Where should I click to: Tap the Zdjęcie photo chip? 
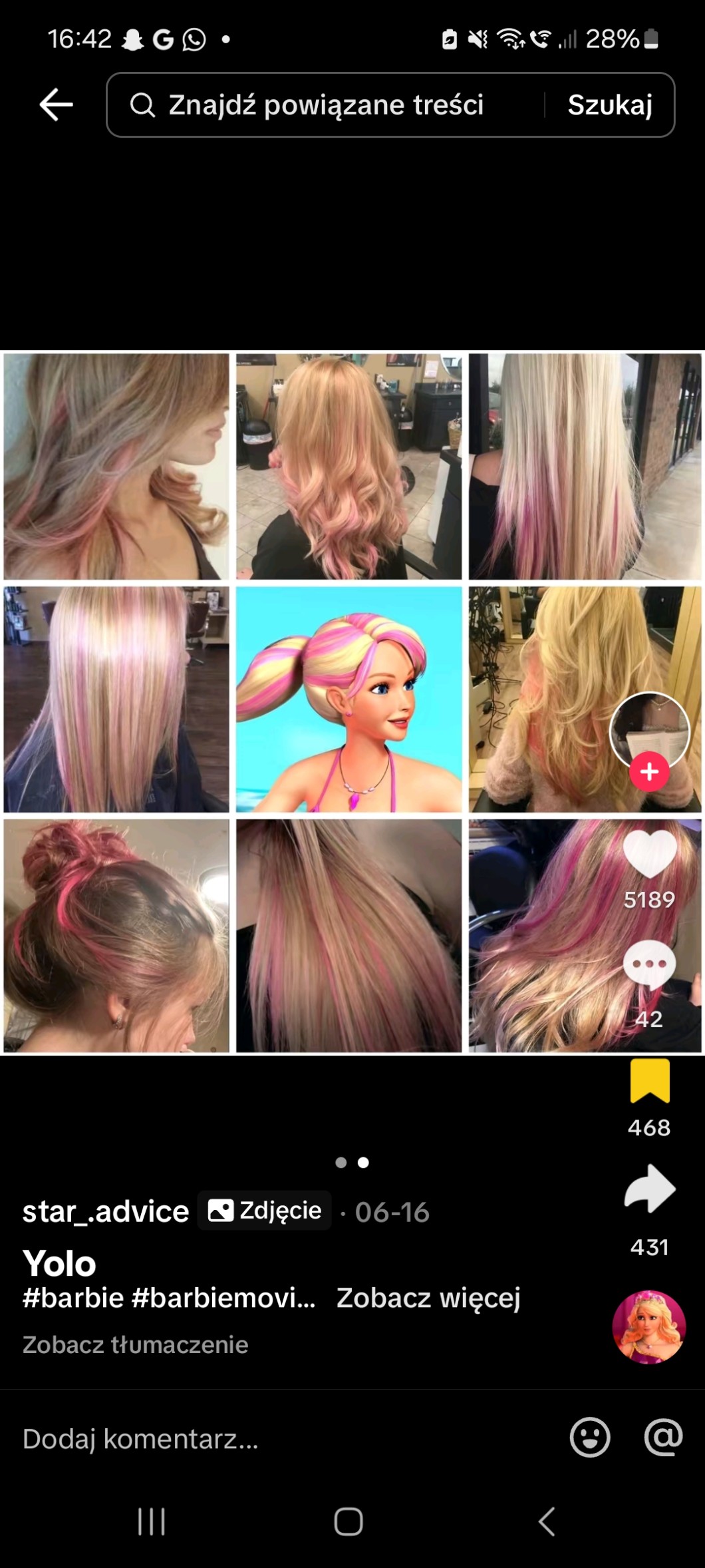click(265, 1210)
